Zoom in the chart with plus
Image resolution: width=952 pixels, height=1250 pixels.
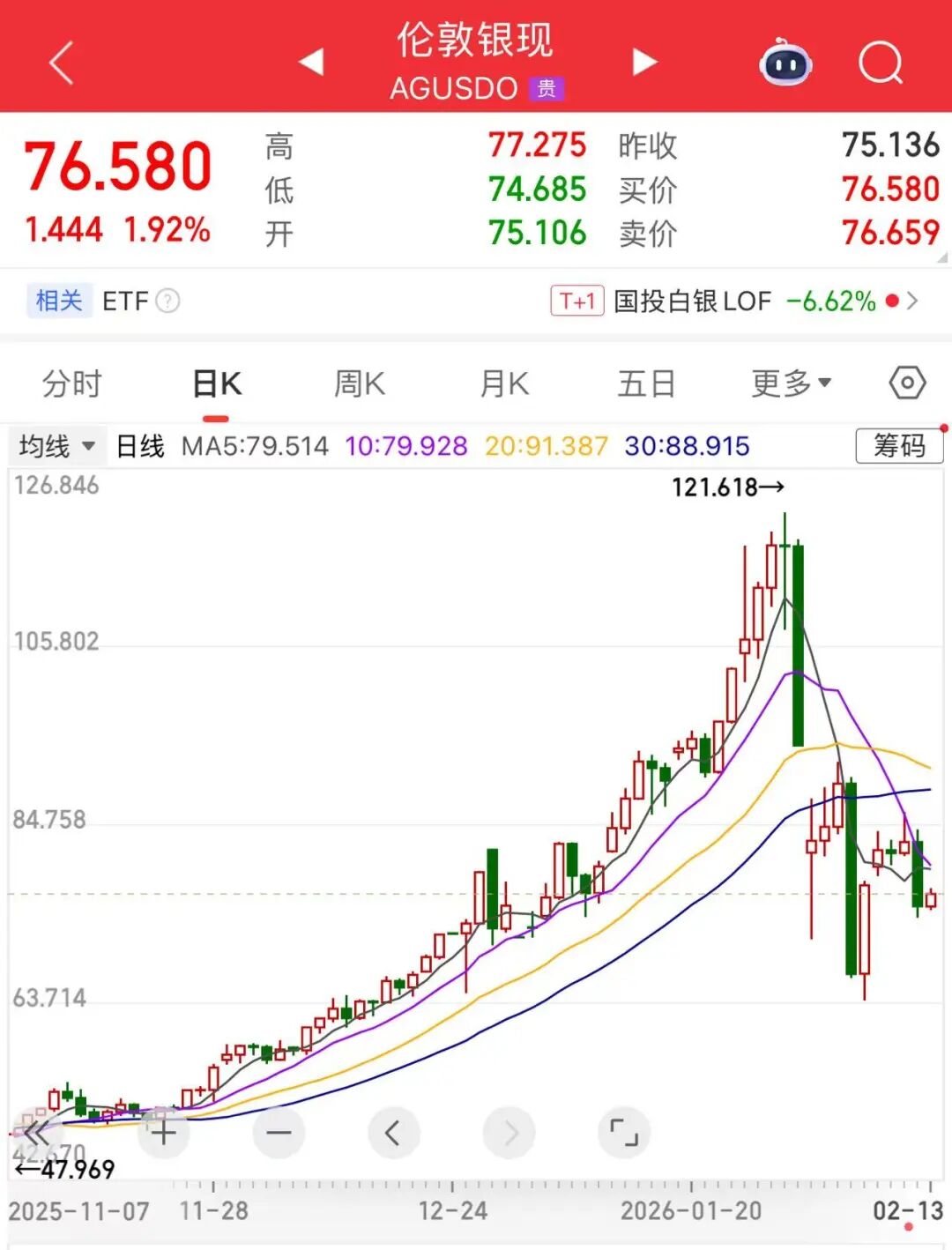[x=164, y=1133]
